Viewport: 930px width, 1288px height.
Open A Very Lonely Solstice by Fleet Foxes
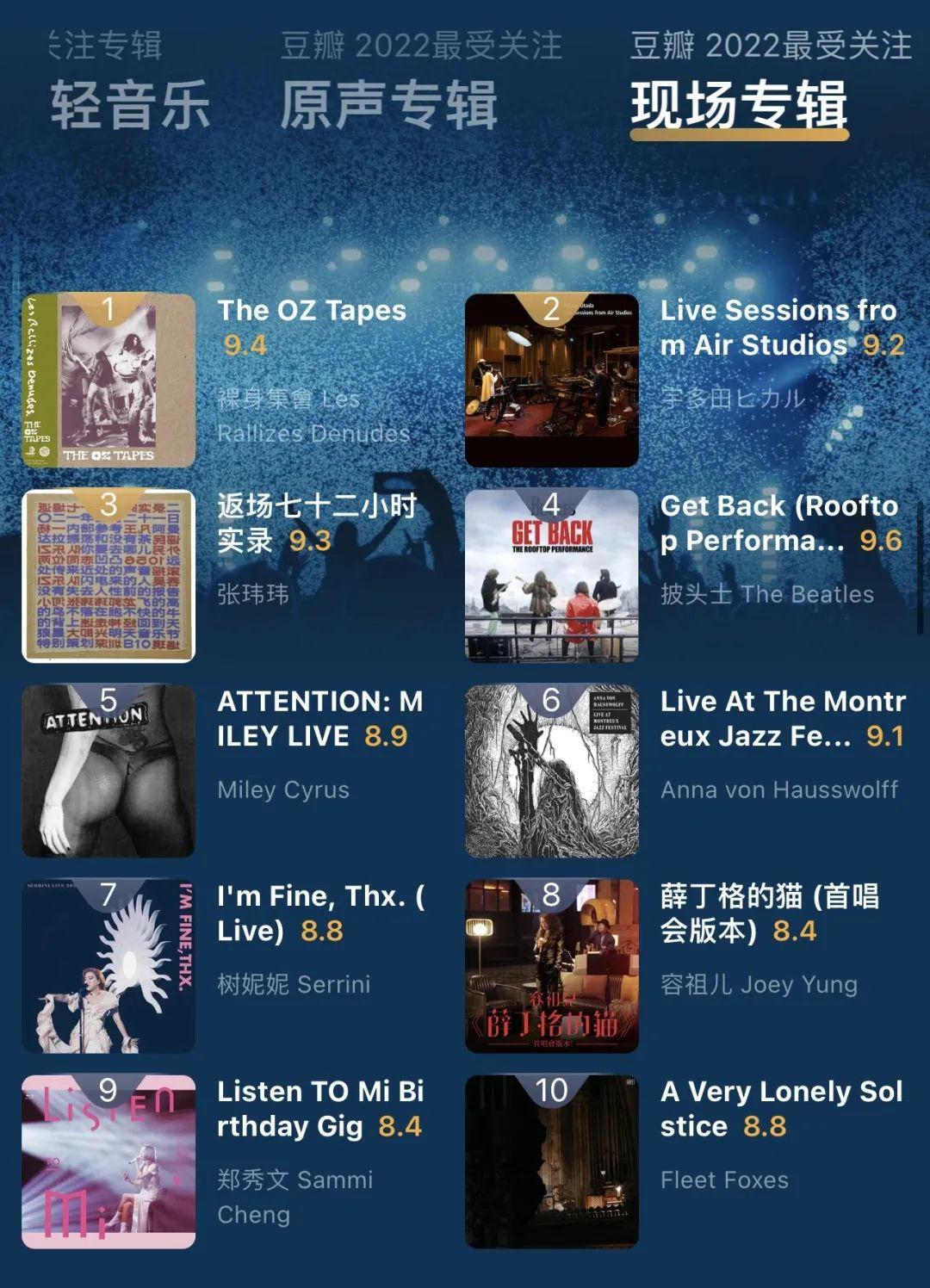(552, 1161)
